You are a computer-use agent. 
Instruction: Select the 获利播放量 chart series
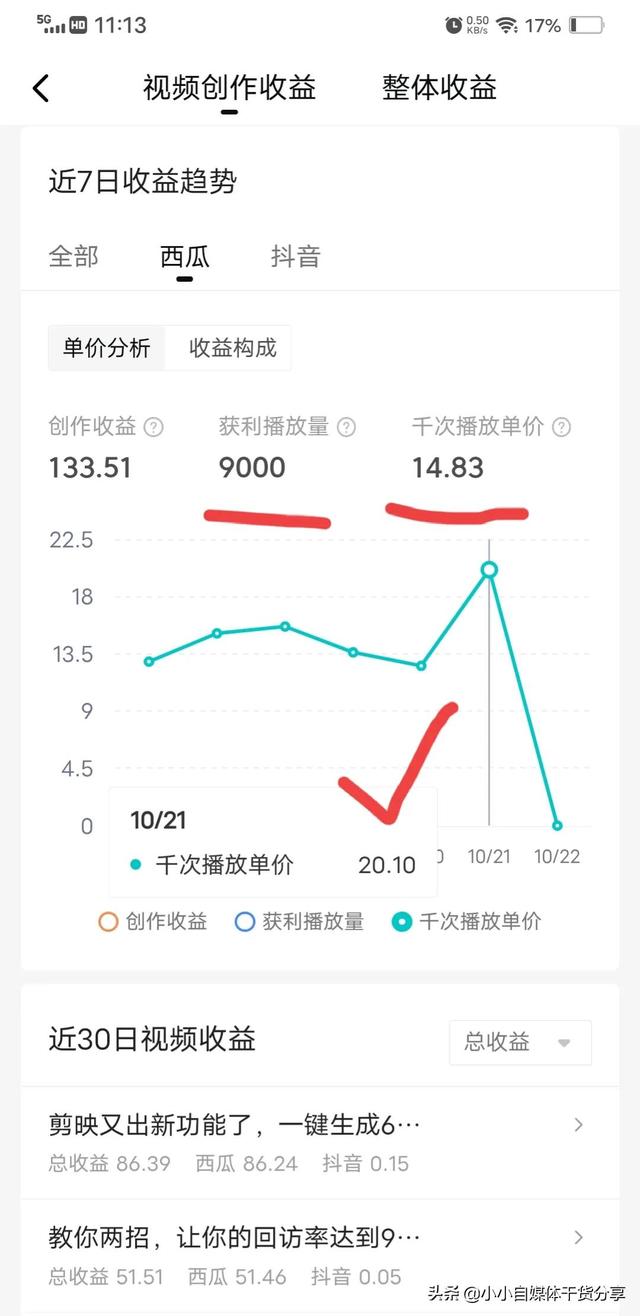299,922
